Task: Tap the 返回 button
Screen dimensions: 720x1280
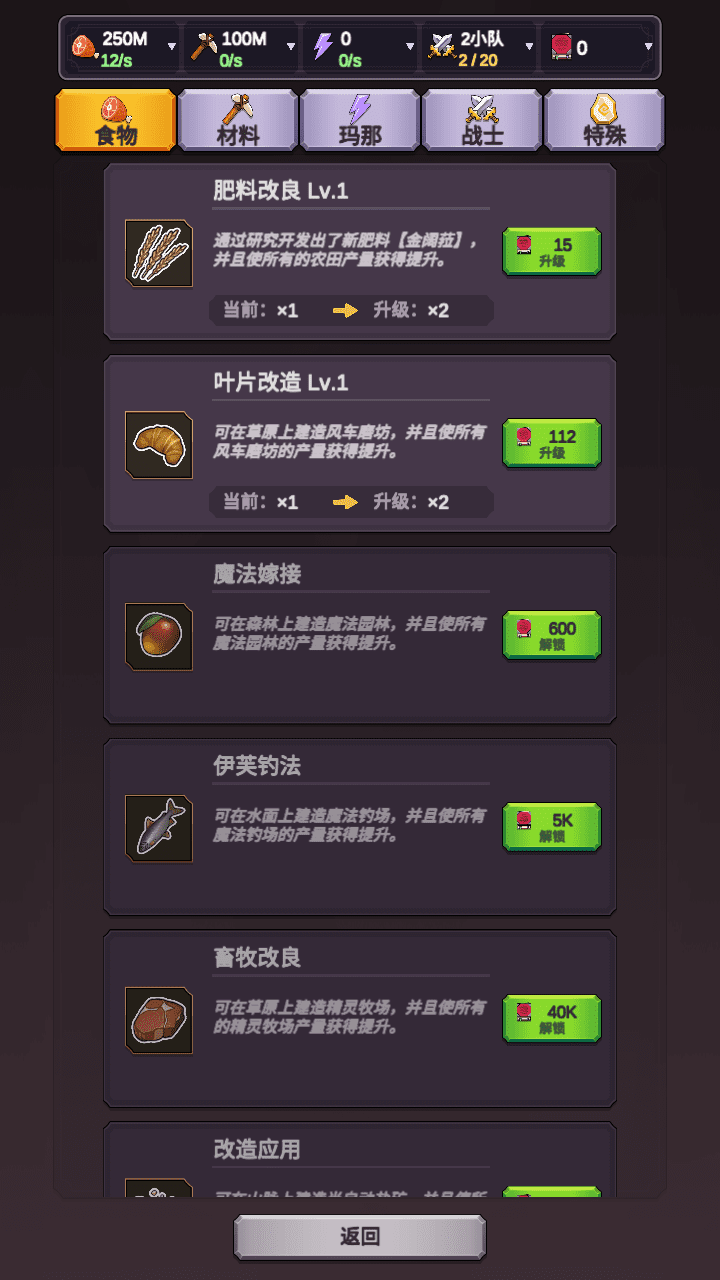Action: point(360,1237)
